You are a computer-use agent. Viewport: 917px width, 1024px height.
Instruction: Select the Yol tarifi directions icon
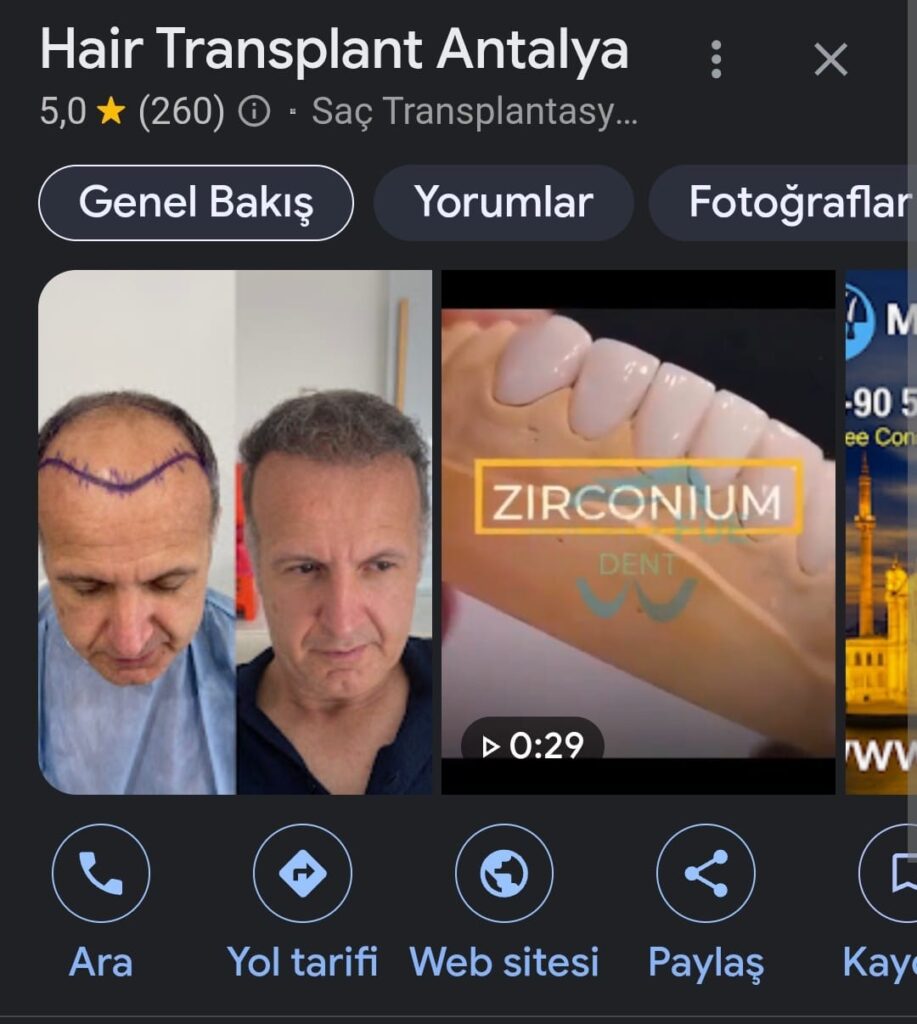point(302,872)
